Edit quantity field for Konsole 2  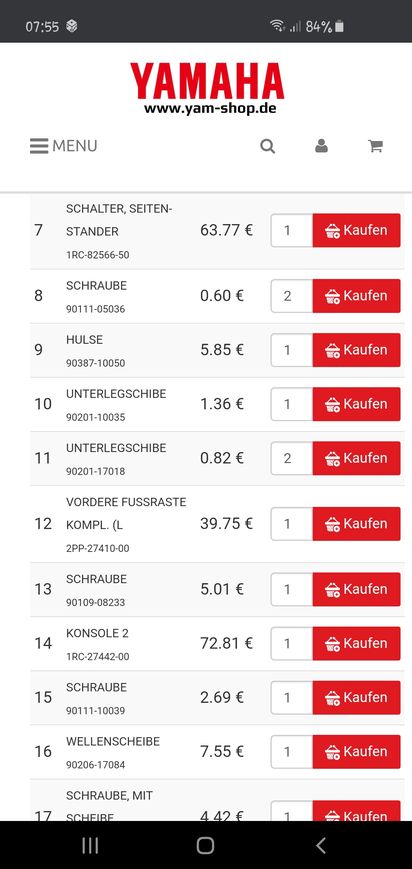pos(292,643)
